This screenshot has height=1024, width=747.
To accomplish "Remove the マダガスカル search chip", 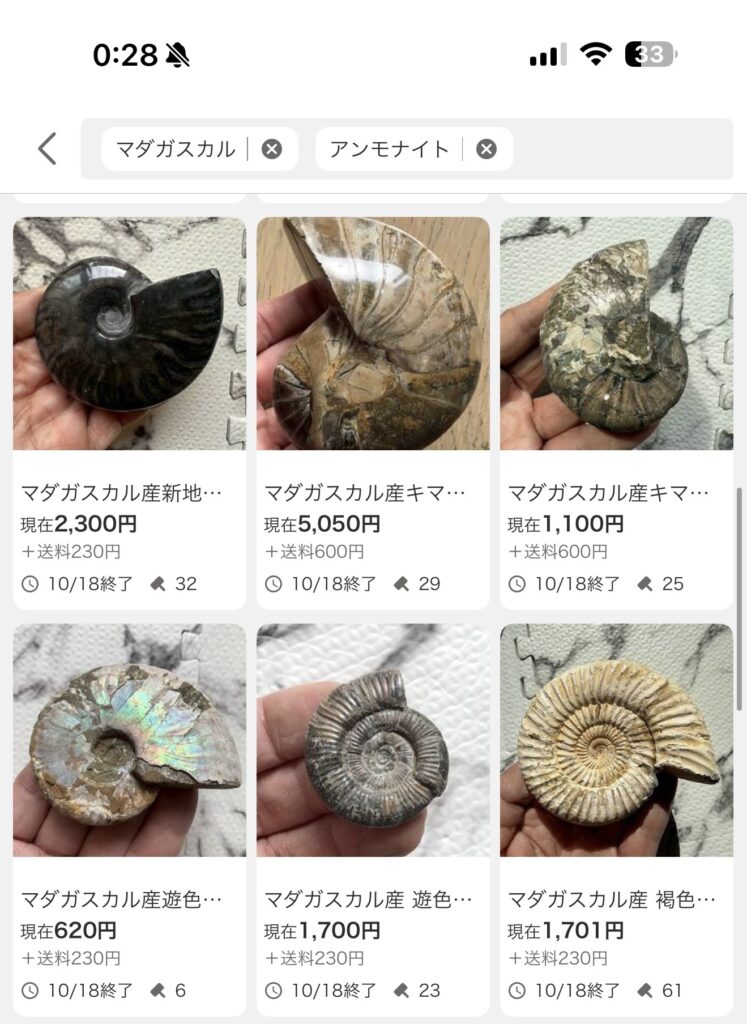I will point(271,149).
